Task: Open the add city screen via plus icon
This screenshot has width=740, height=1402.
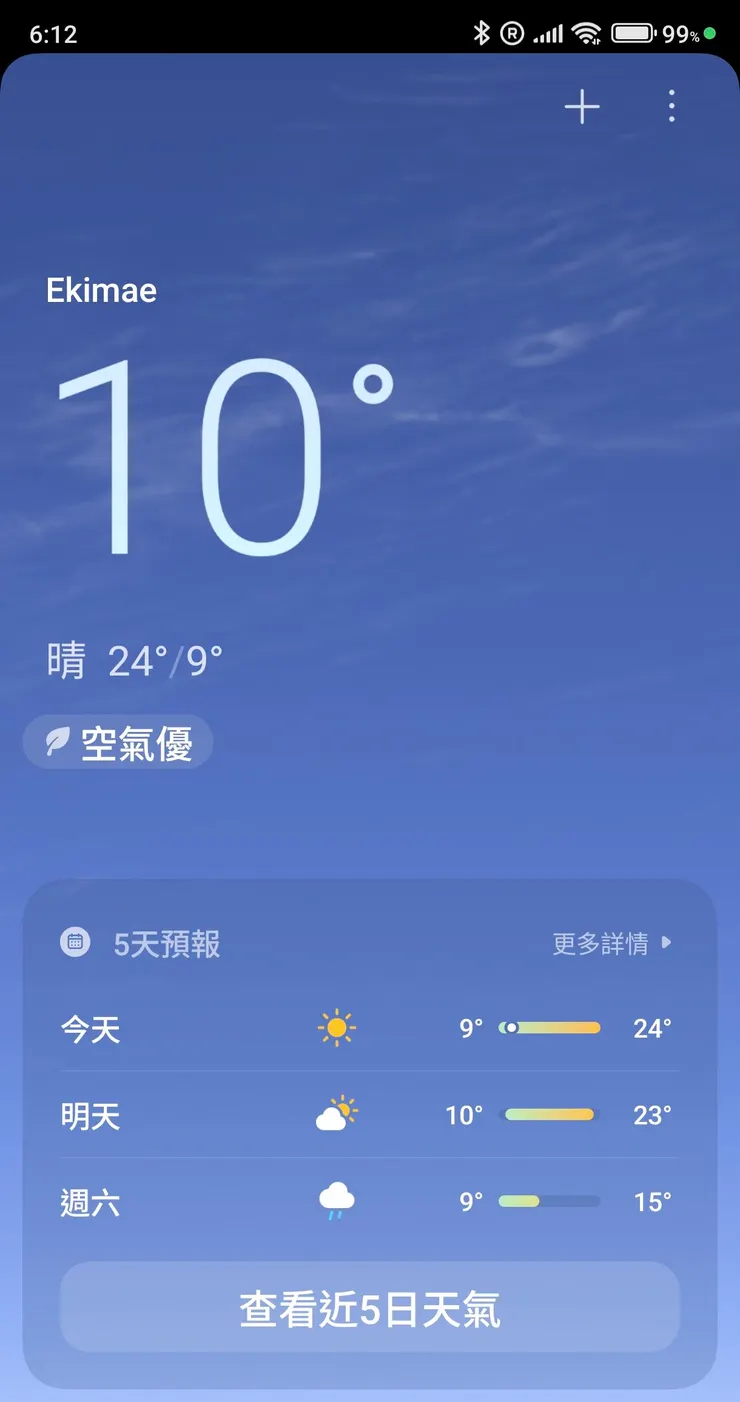Action: [581, 107]
